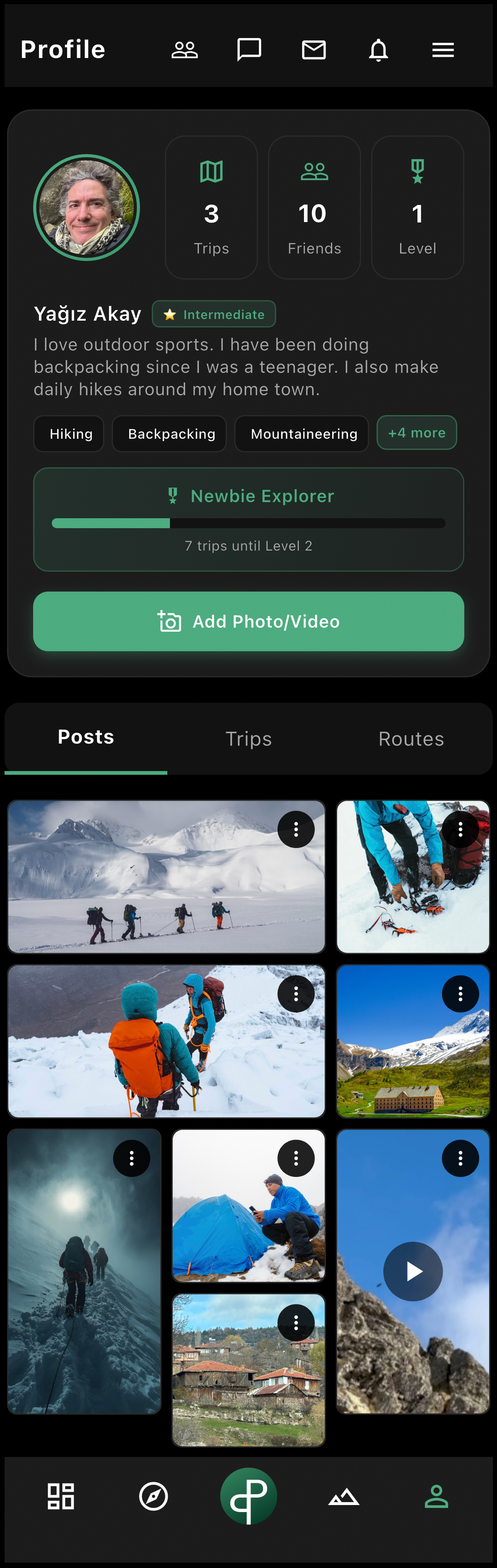Play the rocky cliff video post
Screen dimensions: 497x1568
click(x=413, y=1271)
